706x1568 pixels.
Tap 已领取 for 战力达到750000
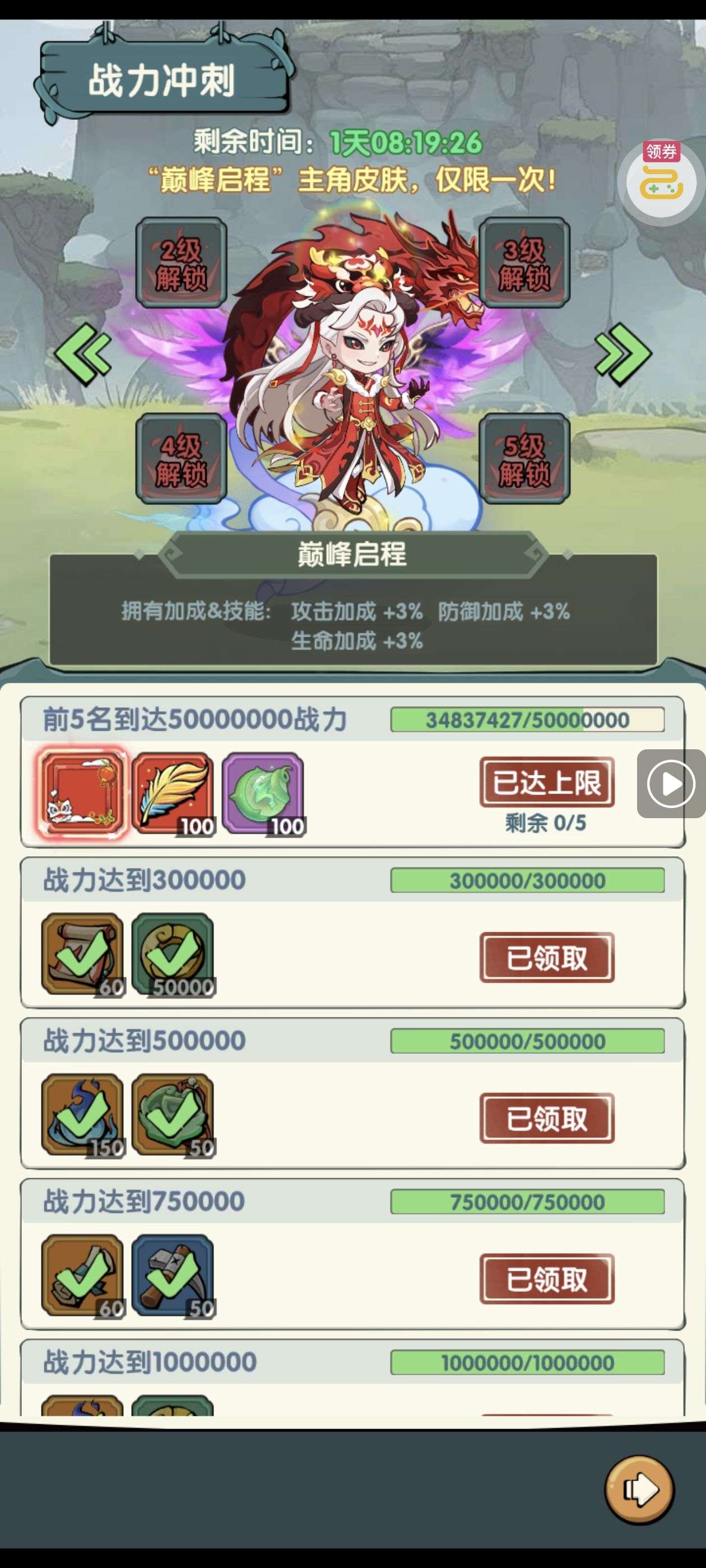pyautogui.click(x=546, y=1279)
